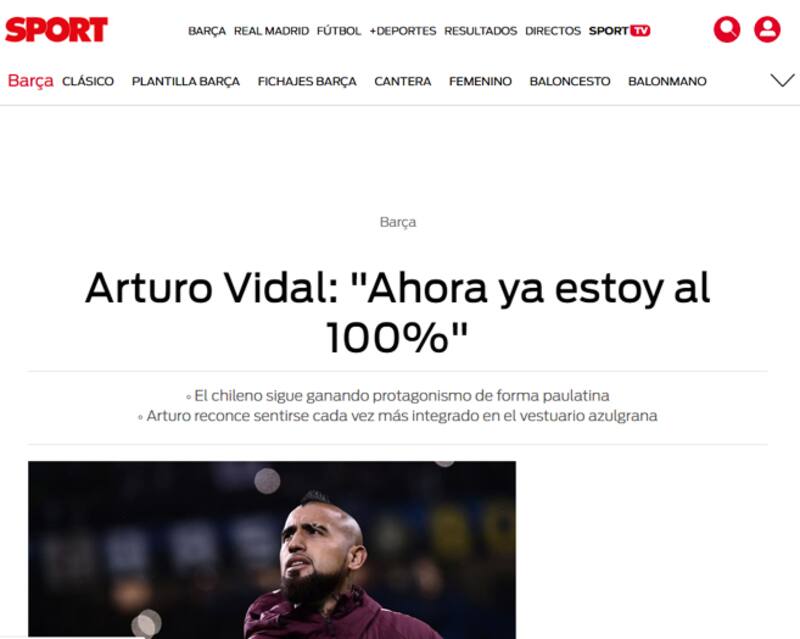Image resolution: width=800 pixels, height=639 pixels.
Task: Open SPORT TV
Action: (x=619, y=31)
